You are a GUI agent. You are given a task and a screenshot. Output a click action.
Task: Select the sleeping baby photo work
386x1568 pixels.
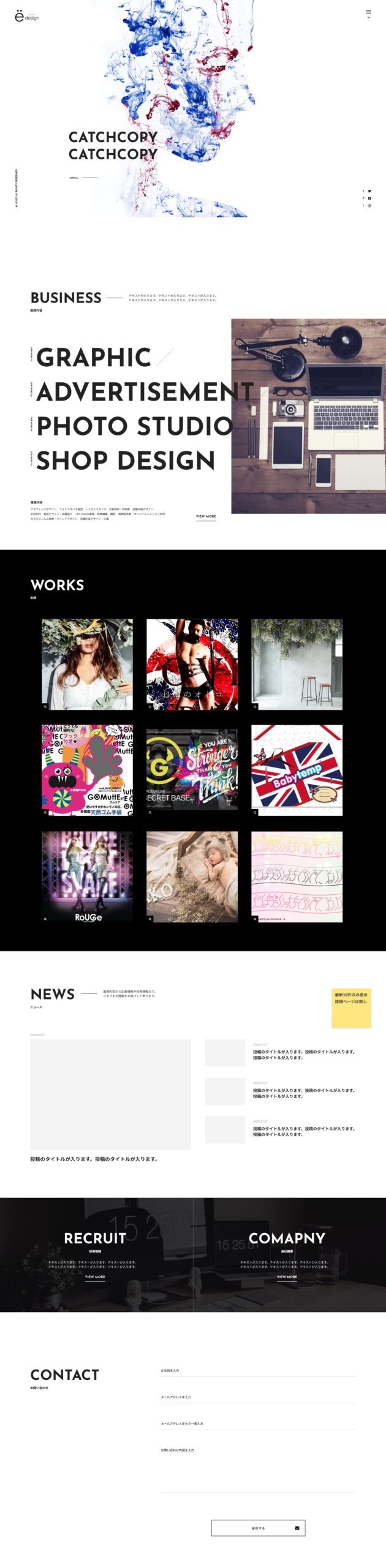[x=192, y=876]
